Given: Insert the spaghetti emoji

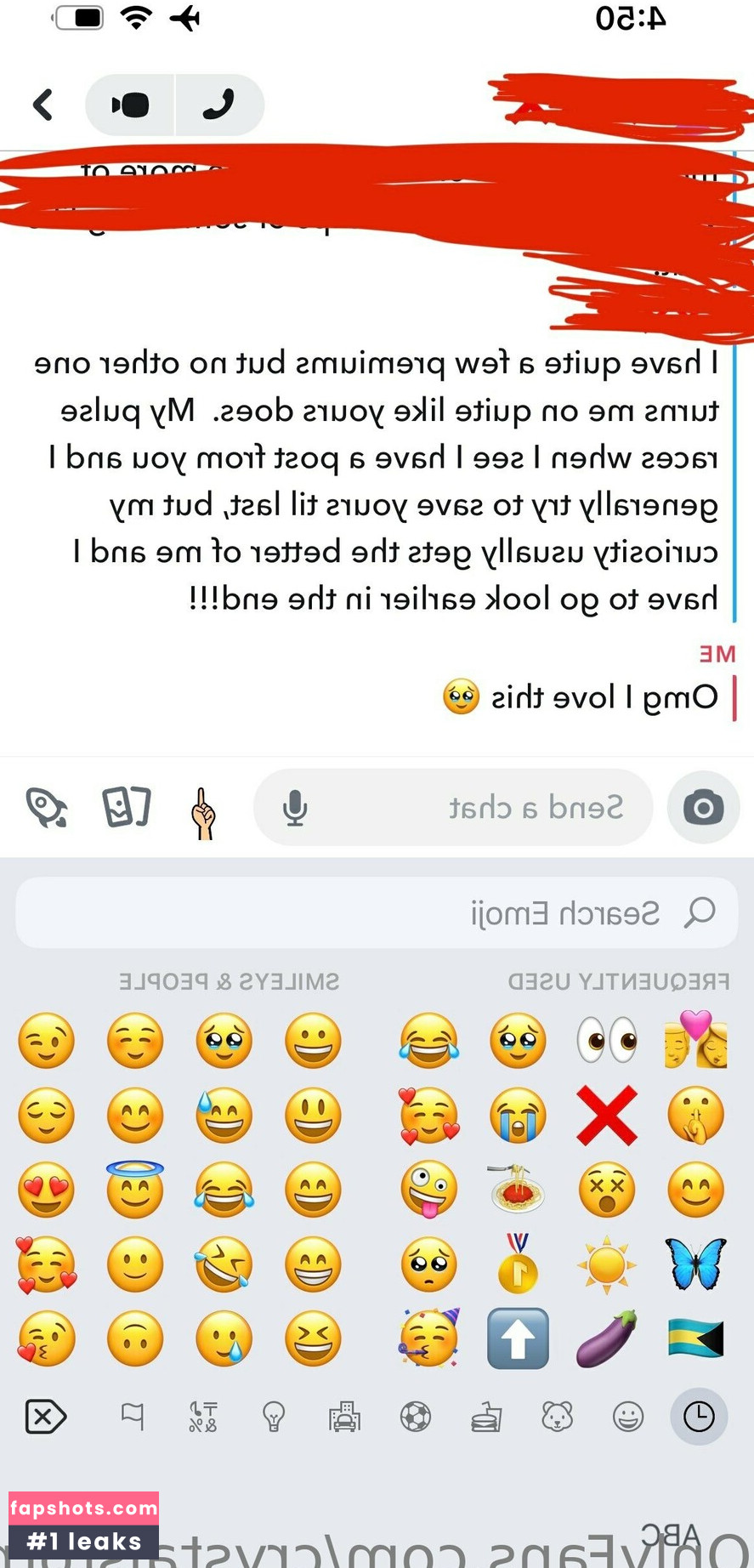Looking at the screenshot, I should click(x=517, y=1189).
